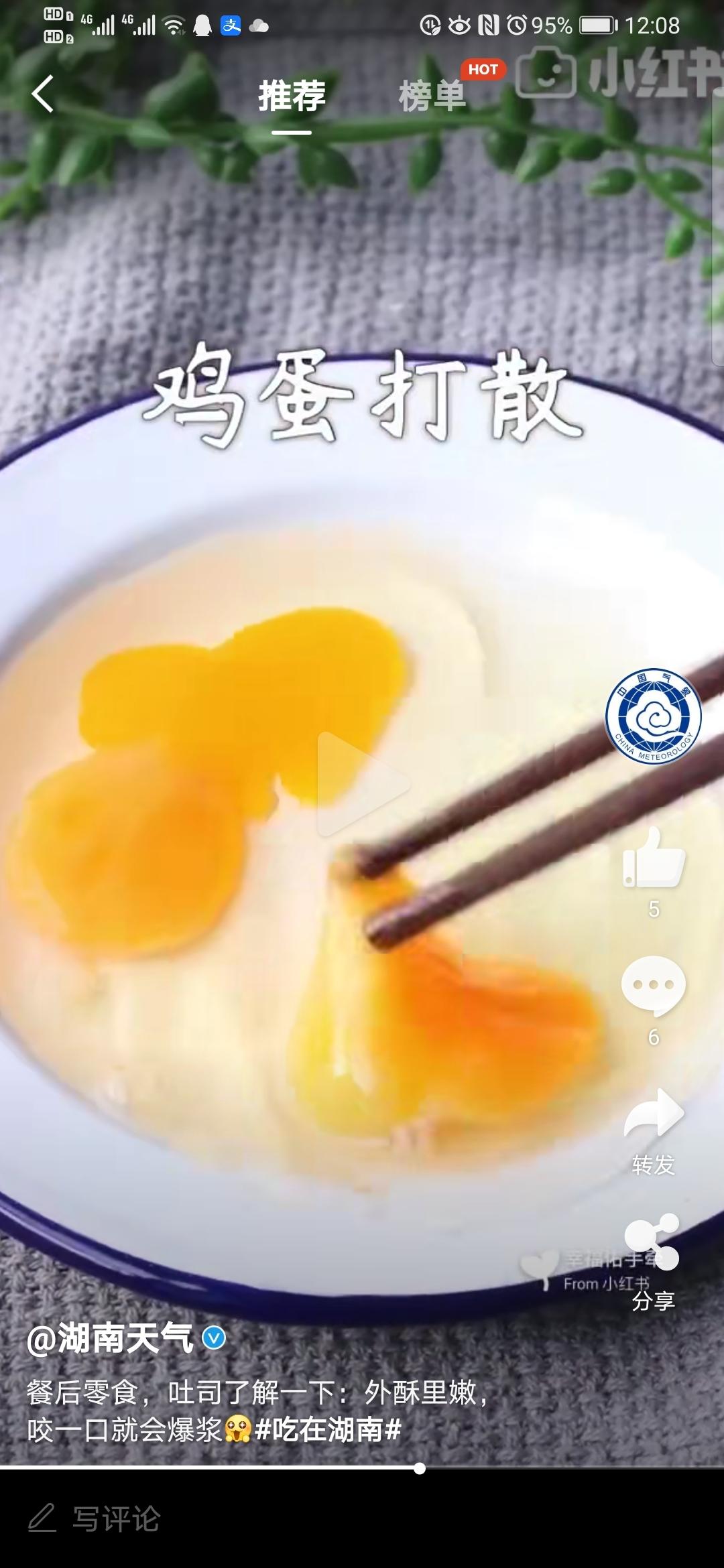Viewport: 724px width, 1568px height.
Task: Open the 榜单 hot list tab
Action: point(432,96)
